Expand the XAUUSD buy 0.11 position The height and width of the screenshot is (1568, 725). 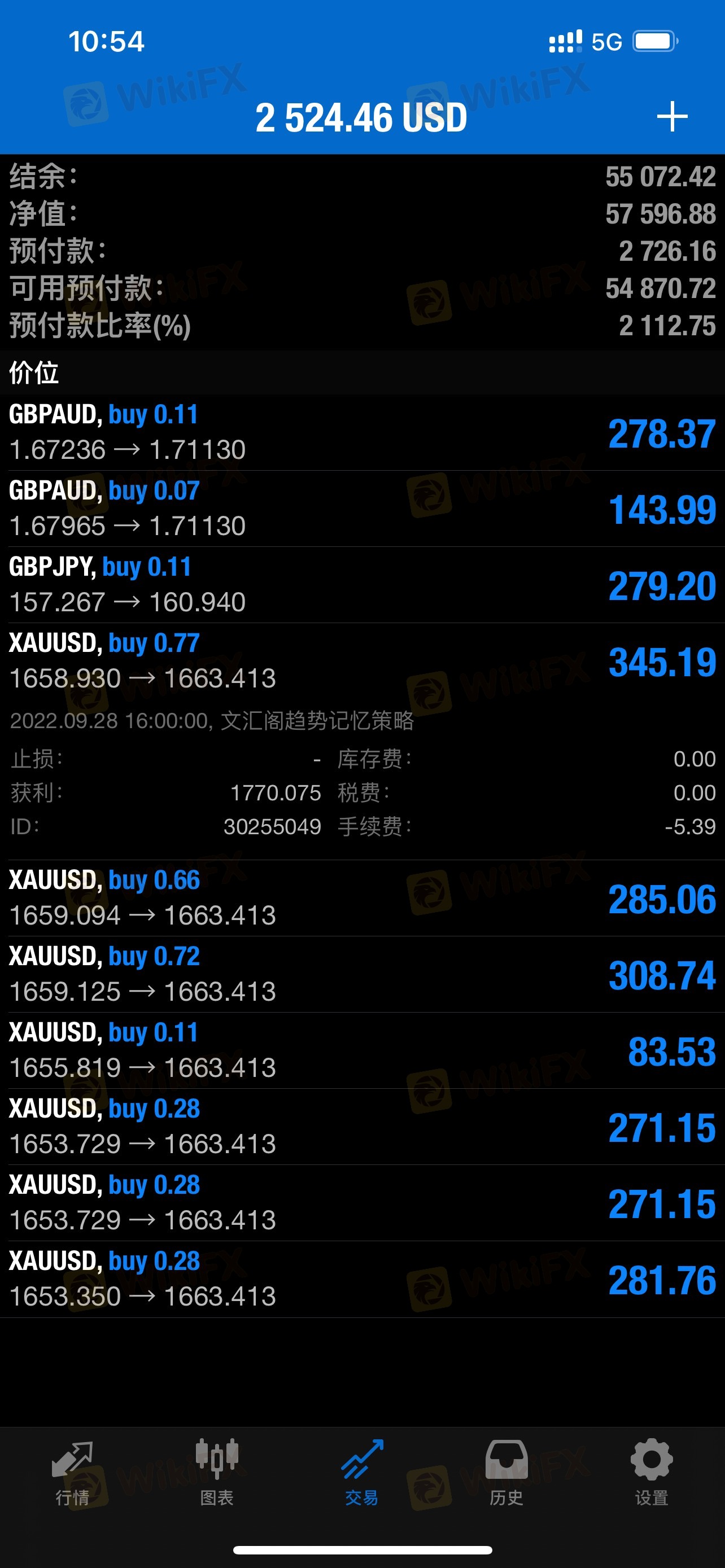[362, 1050]
